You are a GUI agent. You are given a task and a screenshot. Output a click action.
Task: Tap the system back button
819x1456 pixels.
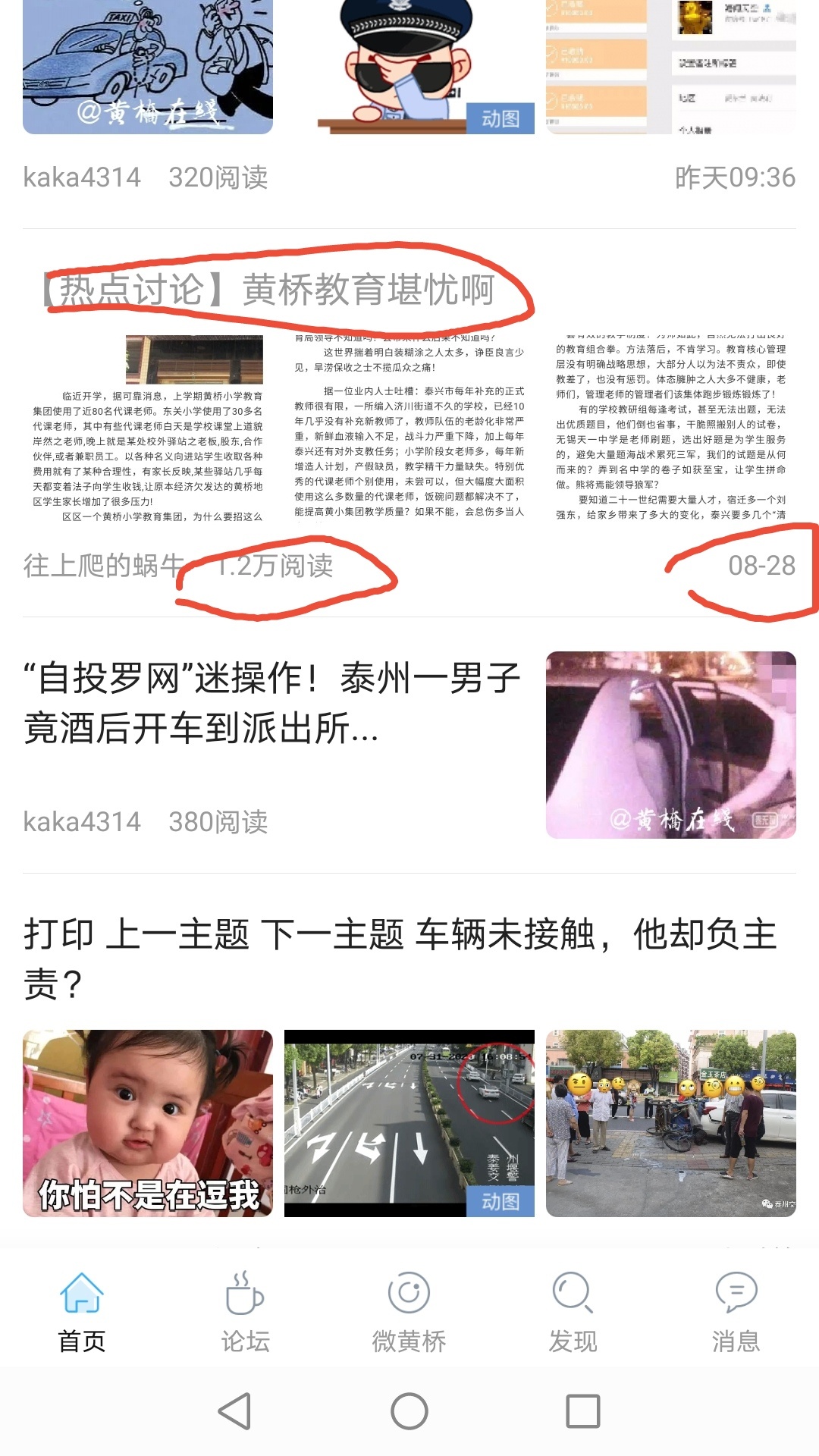[234, 1411]
